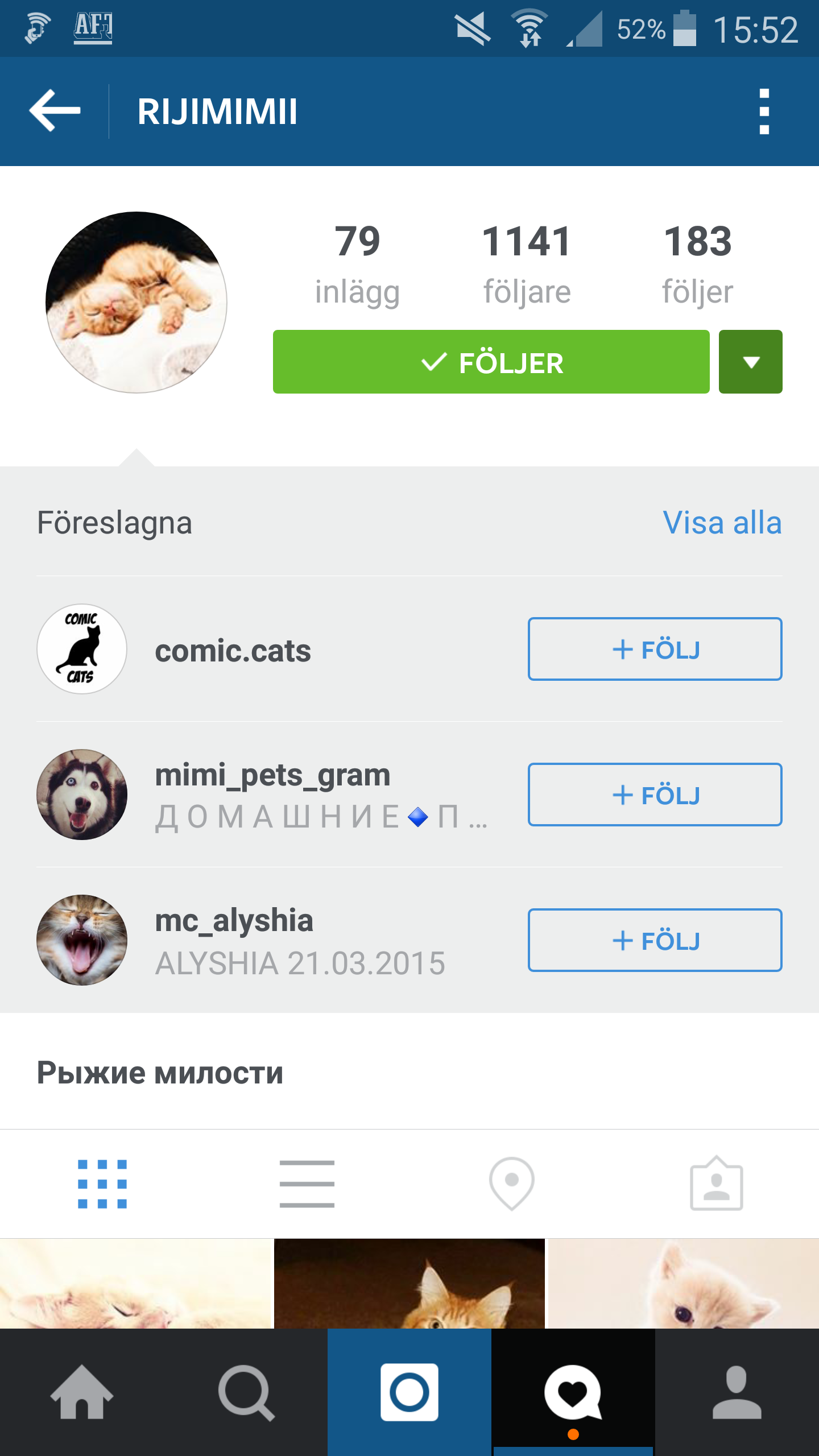The width and height of the screenshot is (819, 1456).
Task: Open the overflow menu
Action: click(764, 111)
